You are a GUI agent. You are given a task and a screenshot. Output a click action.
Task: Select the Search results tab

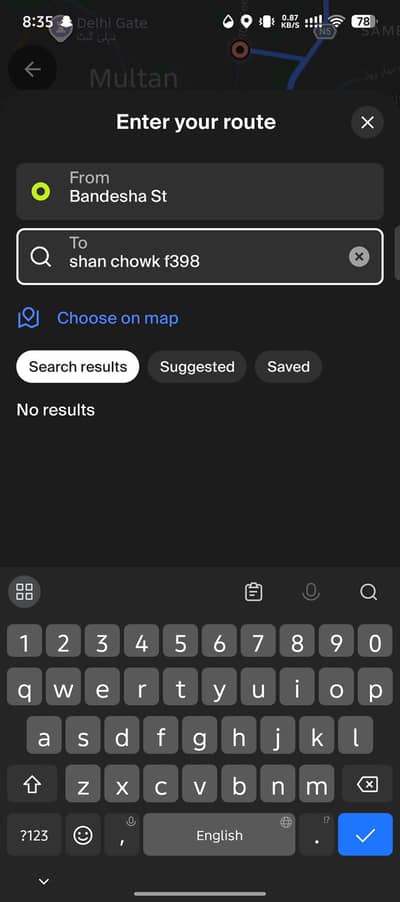(x=78, y=367)
